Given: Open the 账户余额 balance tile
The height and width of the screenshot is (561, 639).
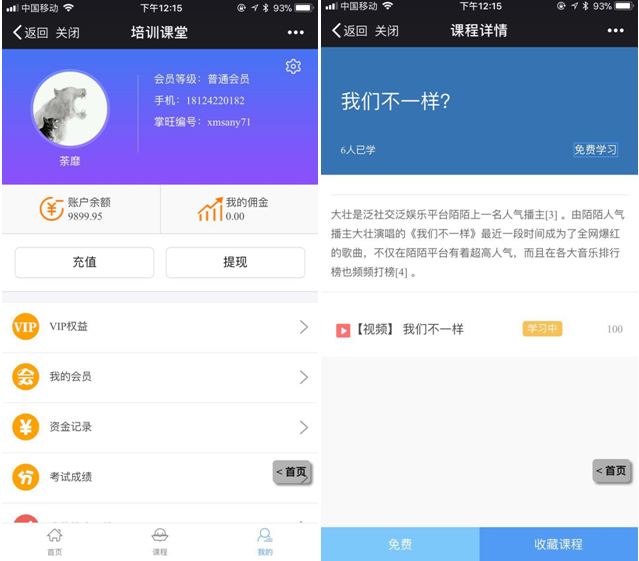Looking at the screenshot, I should 80,209.
